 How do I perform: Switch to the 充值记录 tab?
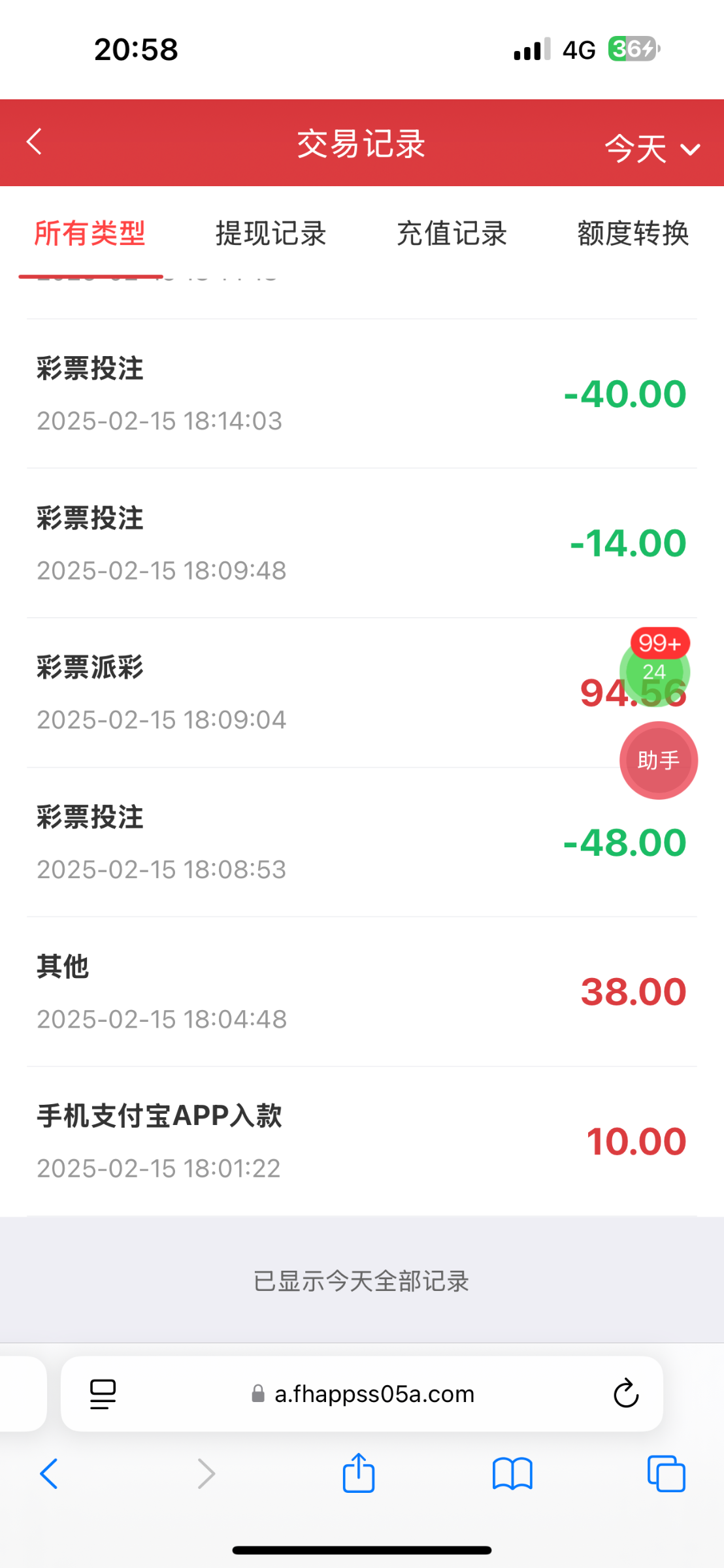coord(452,234)
